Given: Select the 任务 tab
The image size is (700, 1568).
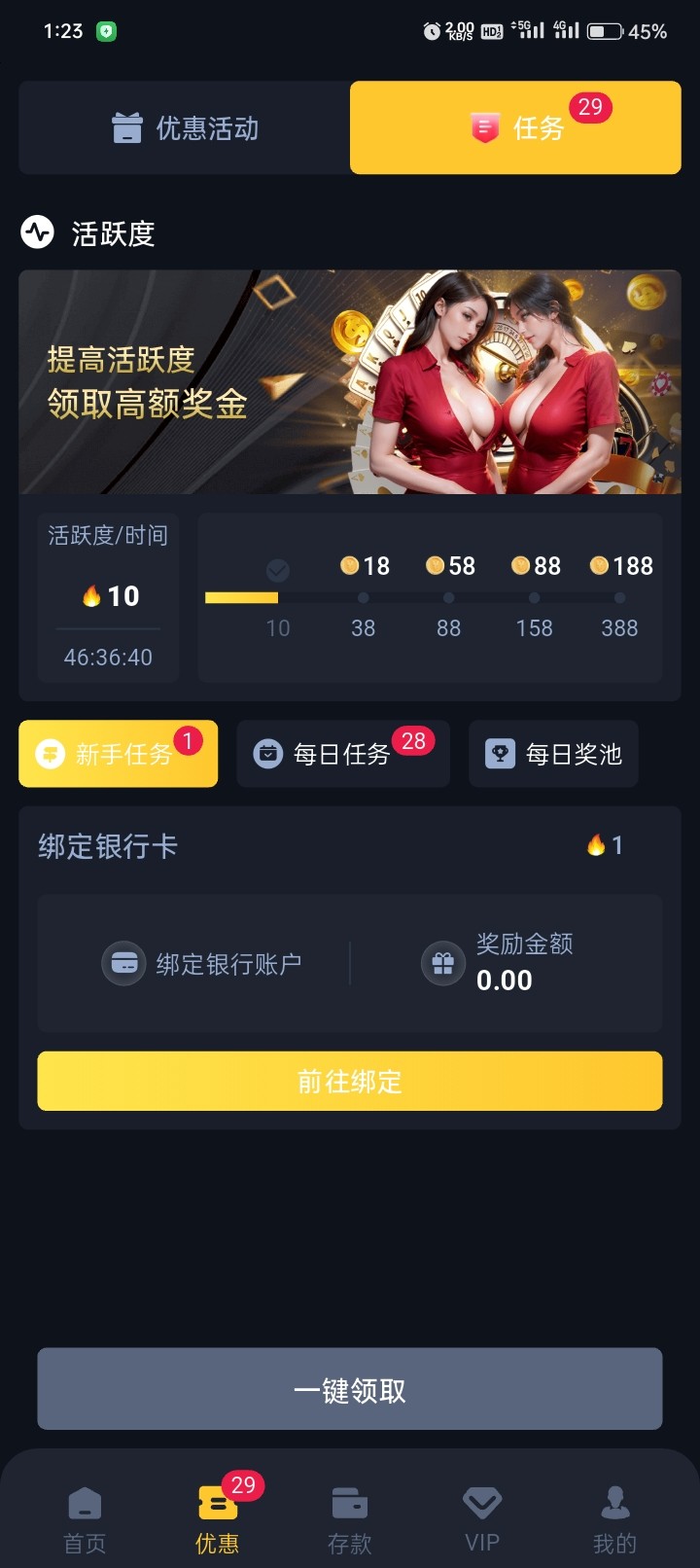Looking at the screenshot, I should click(515, 127).
